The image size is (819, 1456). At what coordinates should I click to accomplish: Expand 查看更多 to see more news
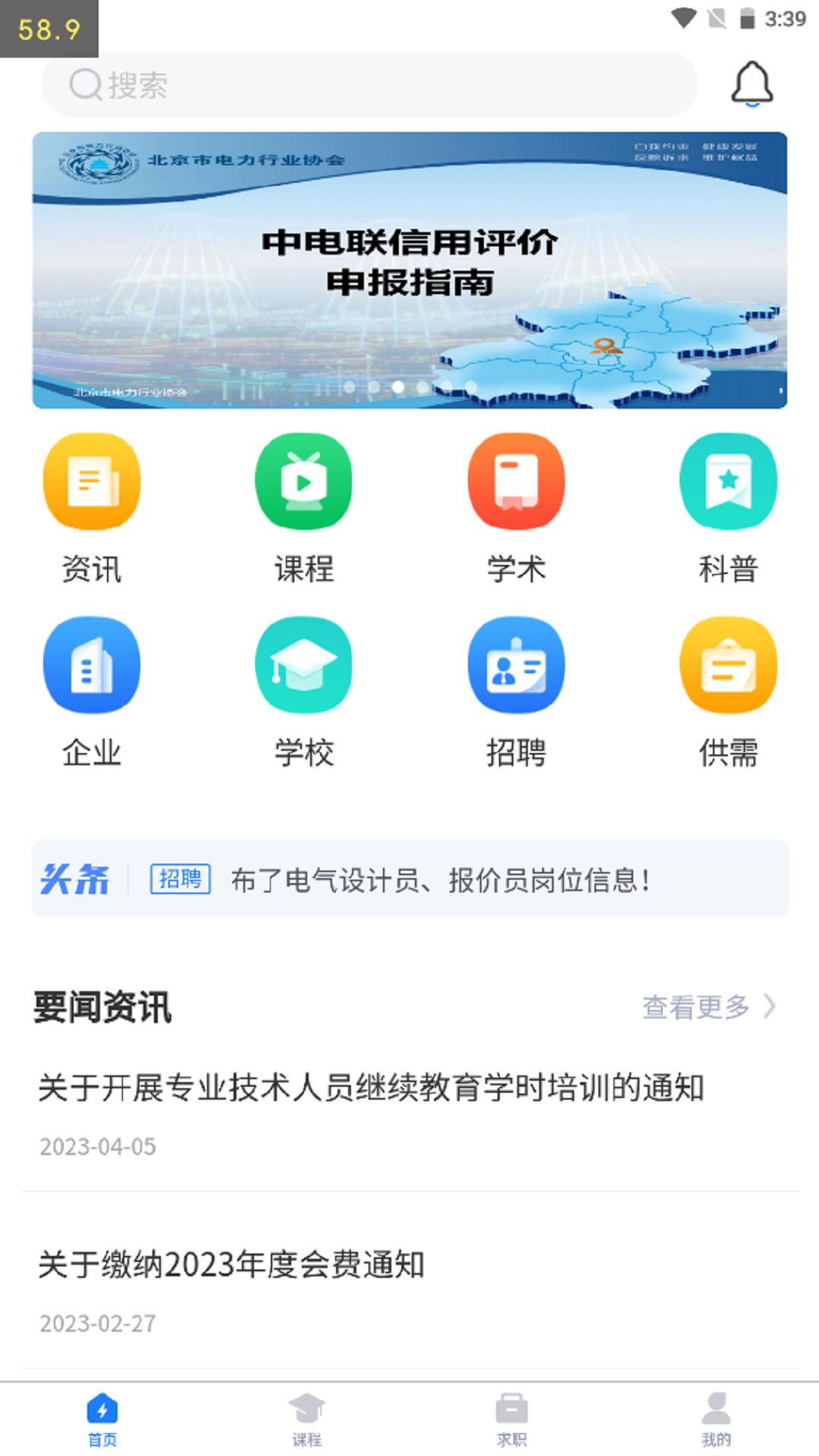(696, 1009)
